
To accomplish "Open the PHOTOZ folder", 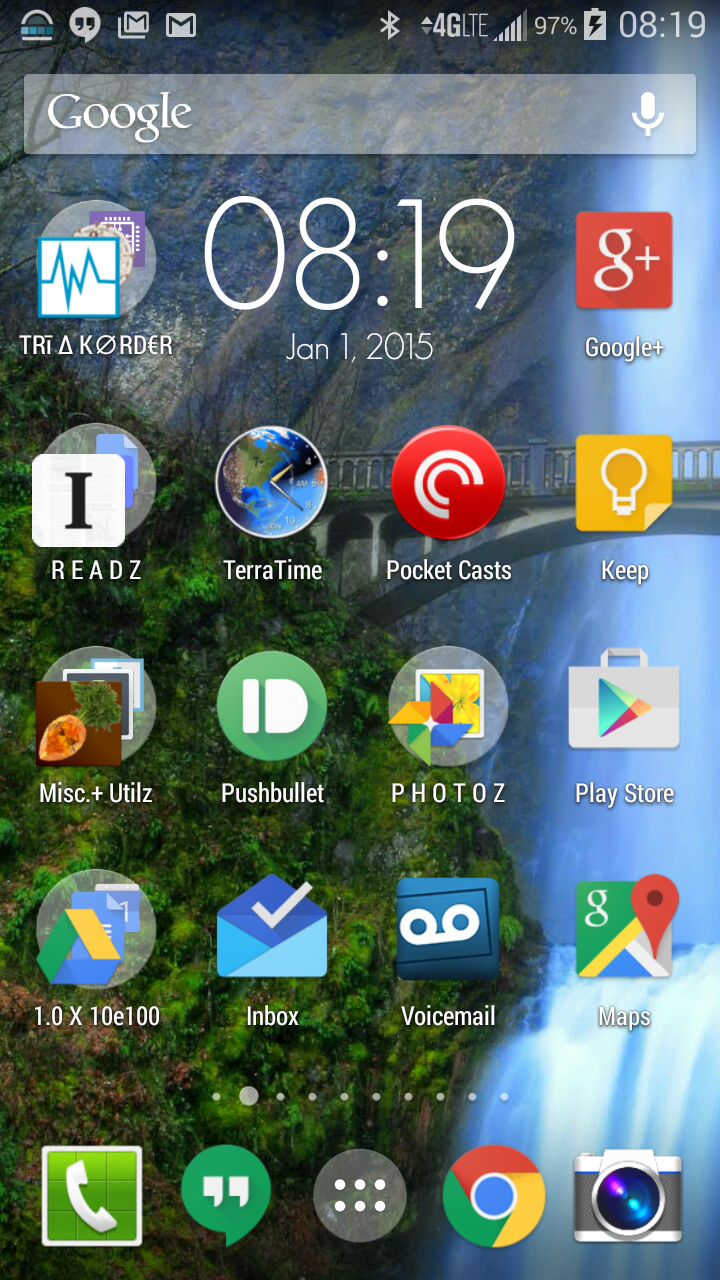I will click(x=448, y=708).
